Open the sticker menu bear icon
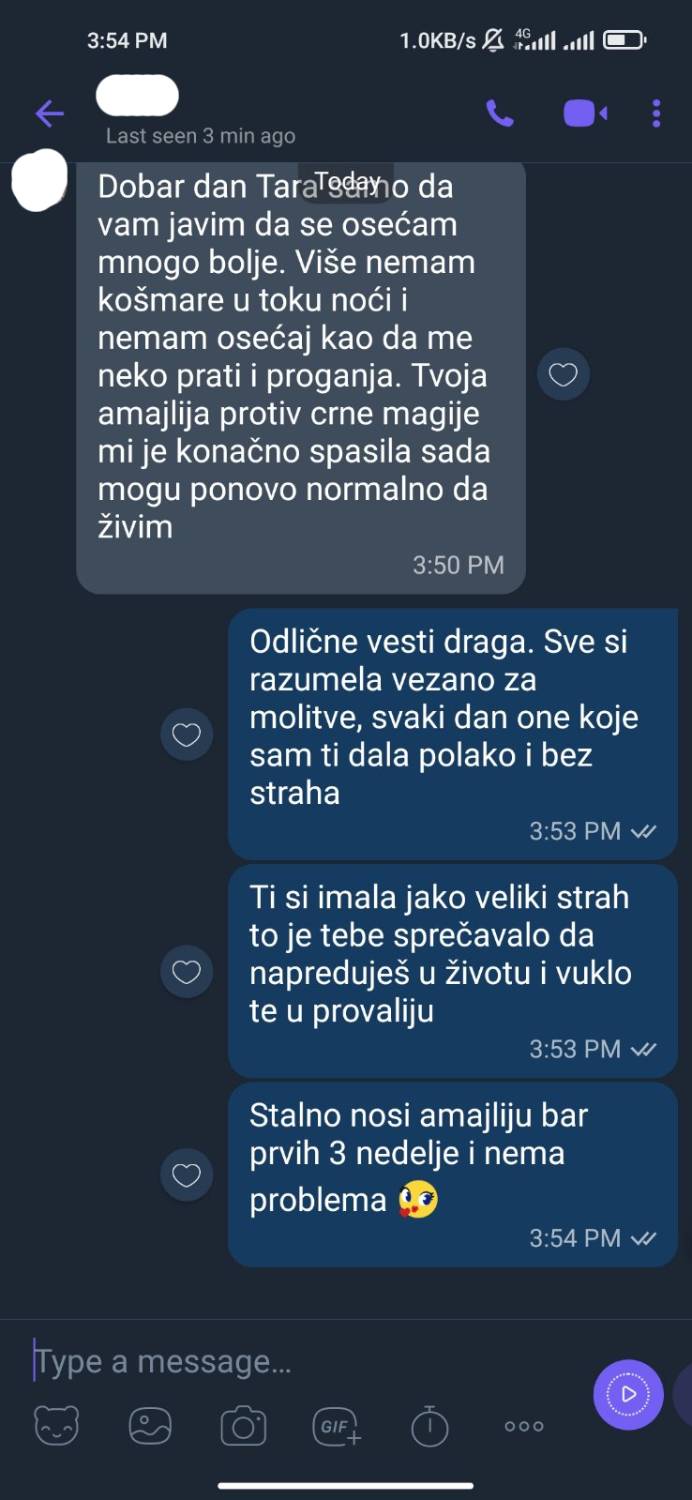 click(x=57, y=1426)
